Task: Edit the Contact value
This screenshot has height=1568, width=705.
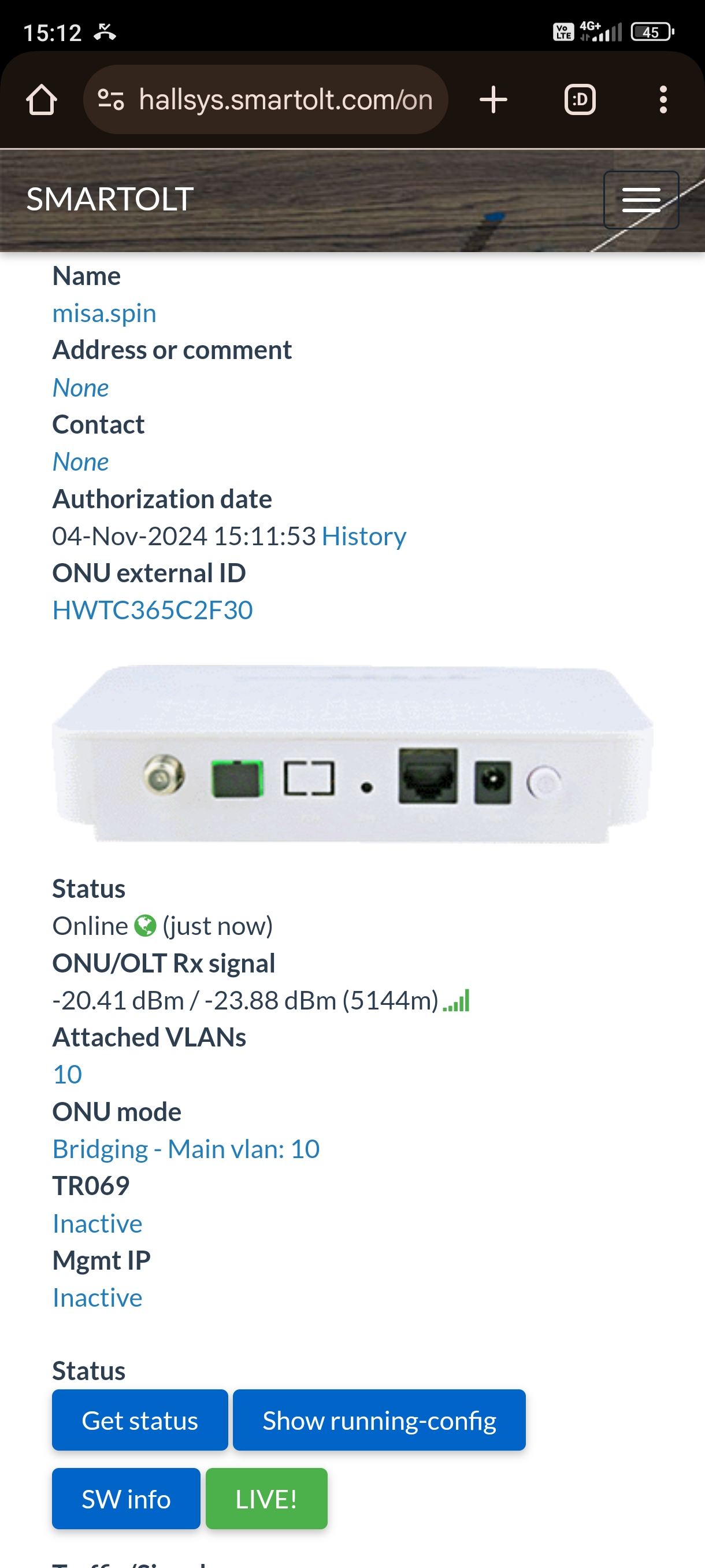Action: click(x=81, y=462)
